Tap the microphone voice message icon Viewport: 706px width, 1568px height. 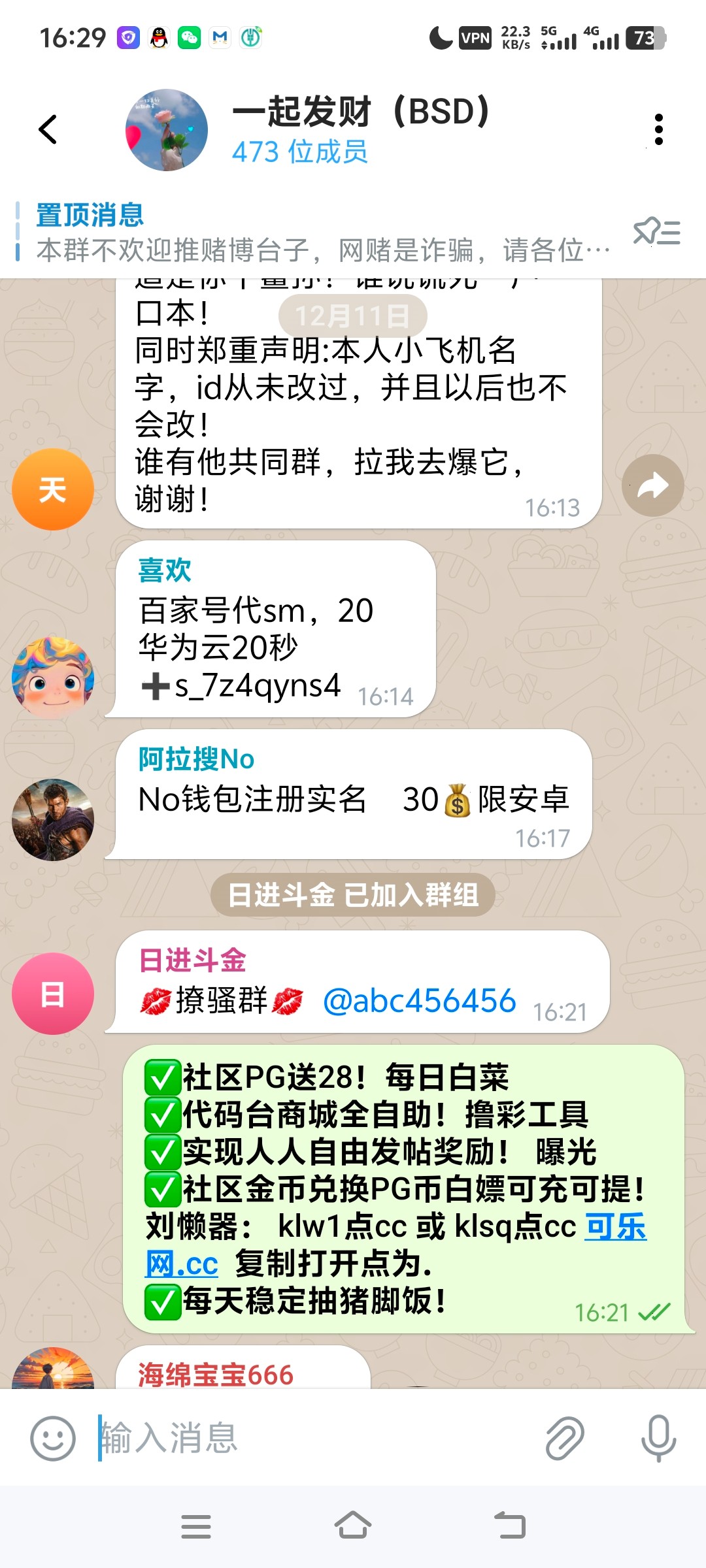click(x=658, y=1438)
